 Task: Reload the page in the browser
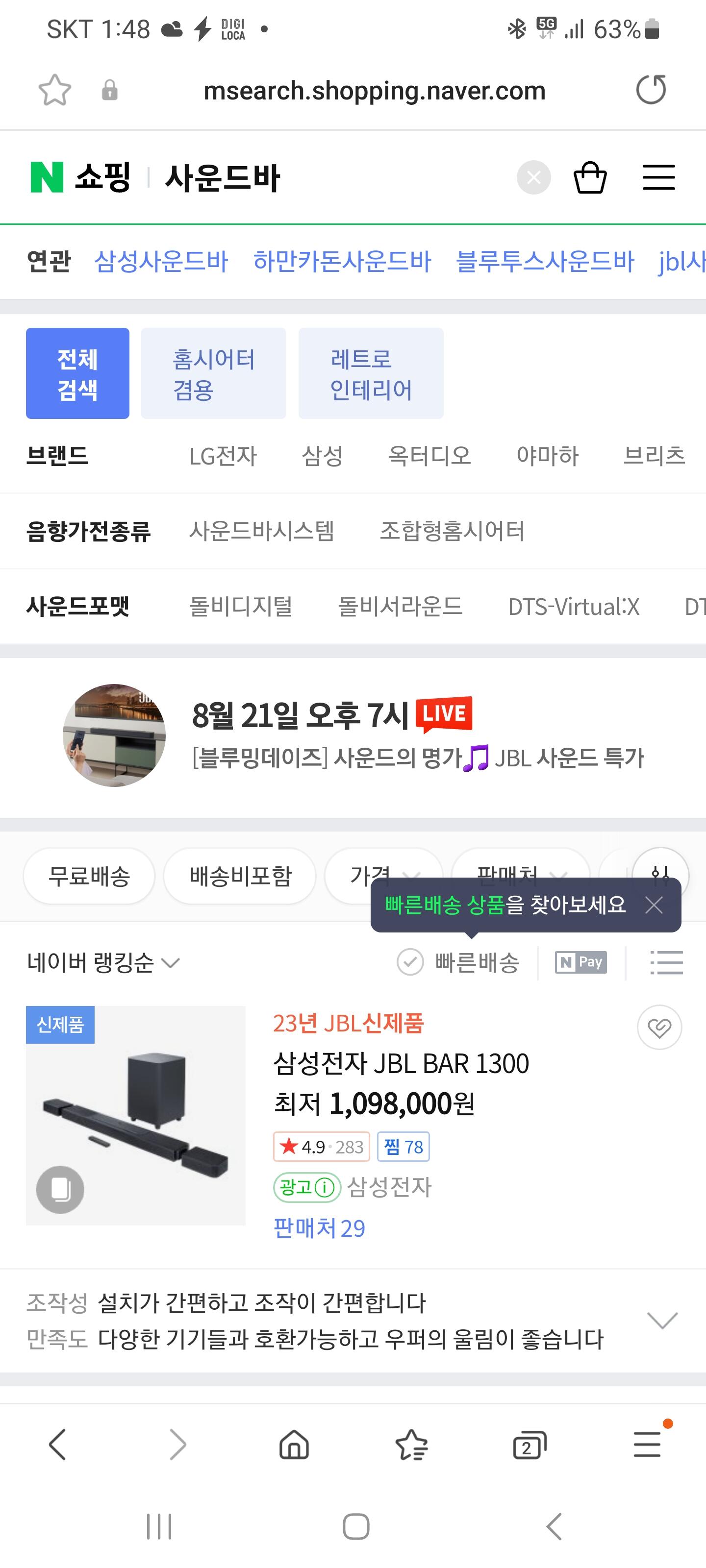[x=651, y=90]
